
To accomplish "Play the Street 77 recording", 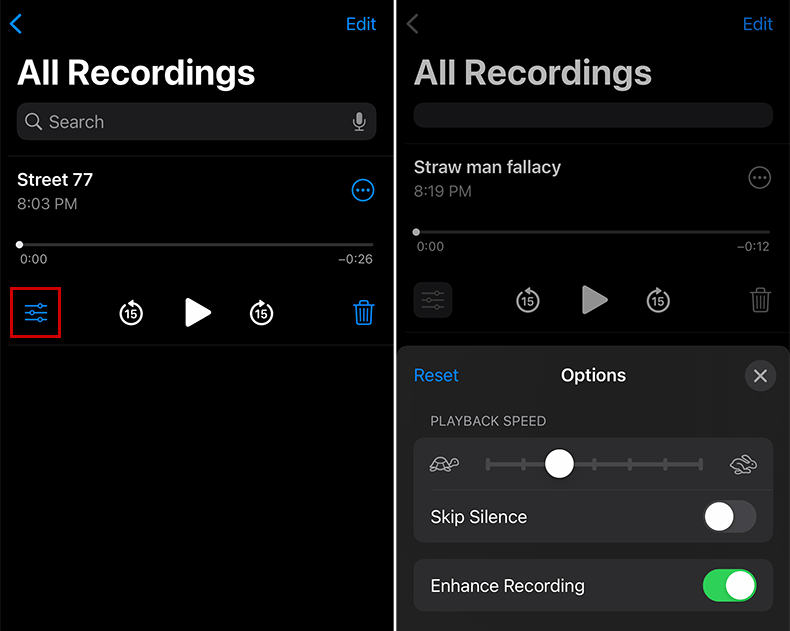I will pos(197,313).
